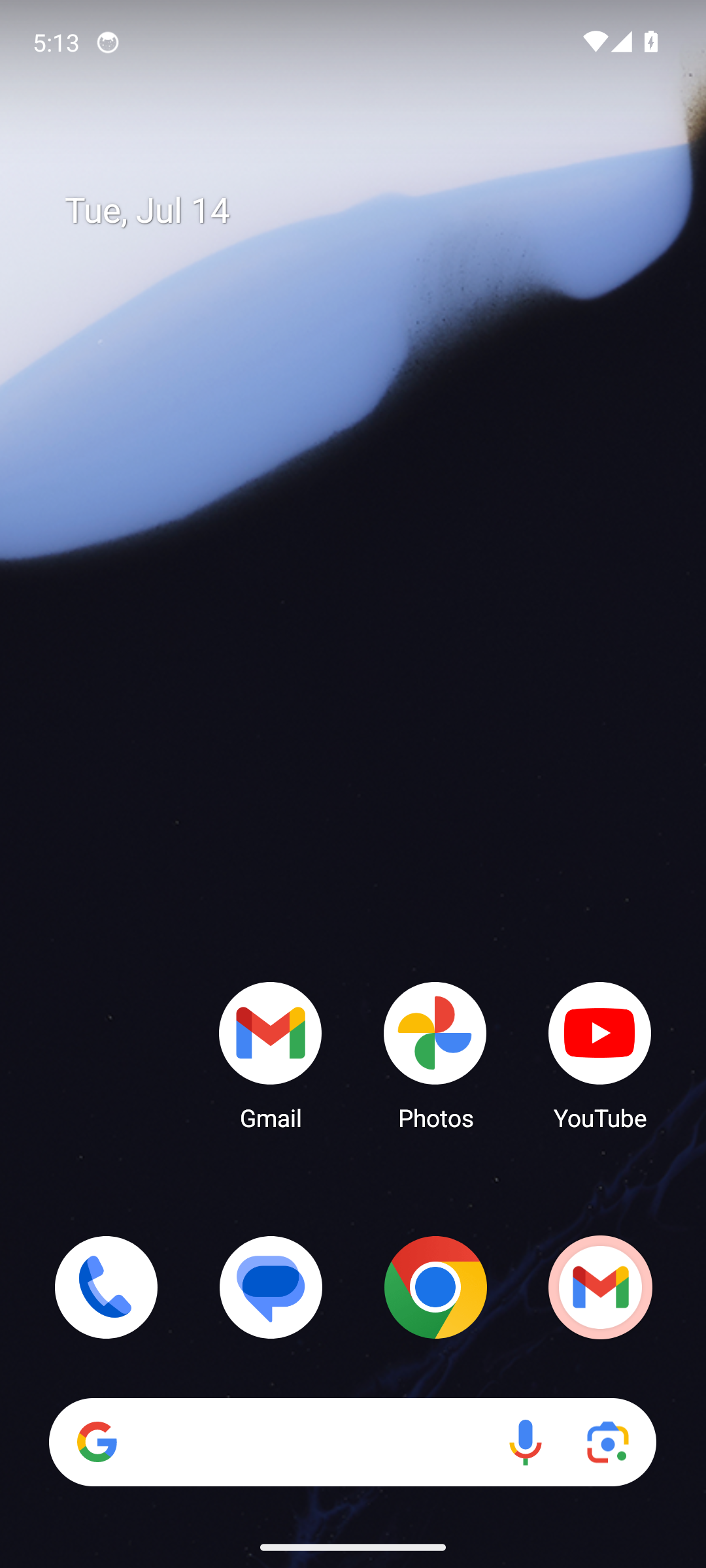Launch Chrome browser from dock
The image size is (706, 1568).
(x=435, y=1287)
